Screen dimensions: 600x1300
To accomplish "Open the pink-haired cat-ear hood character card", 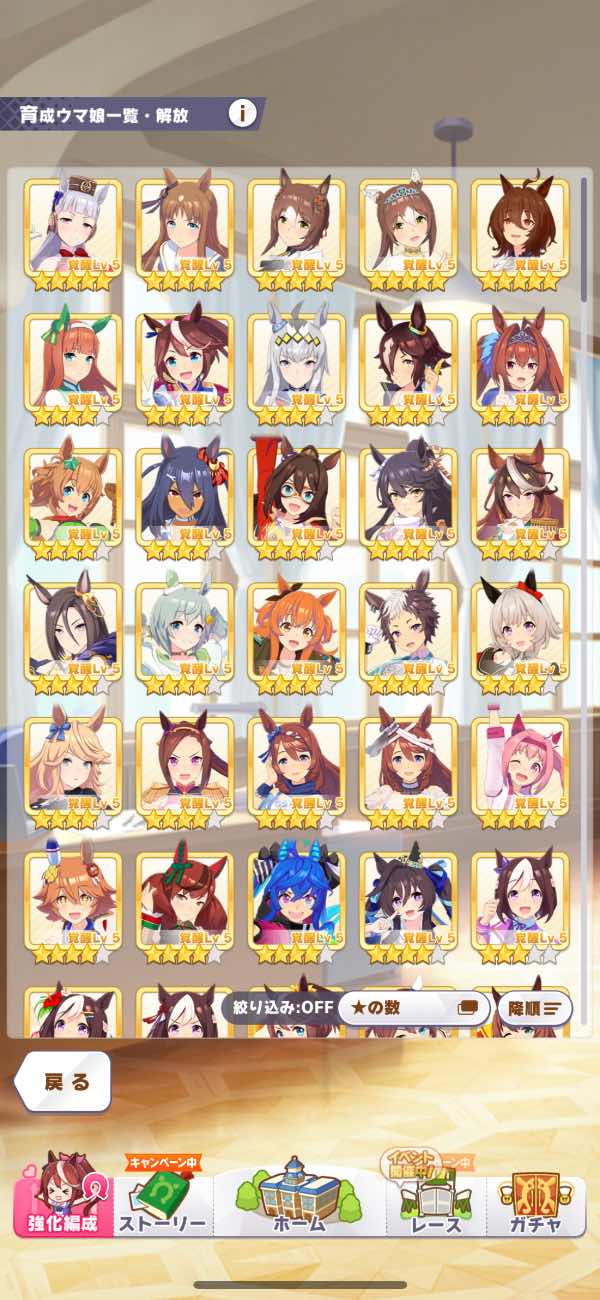I will (x=520, y=768).
